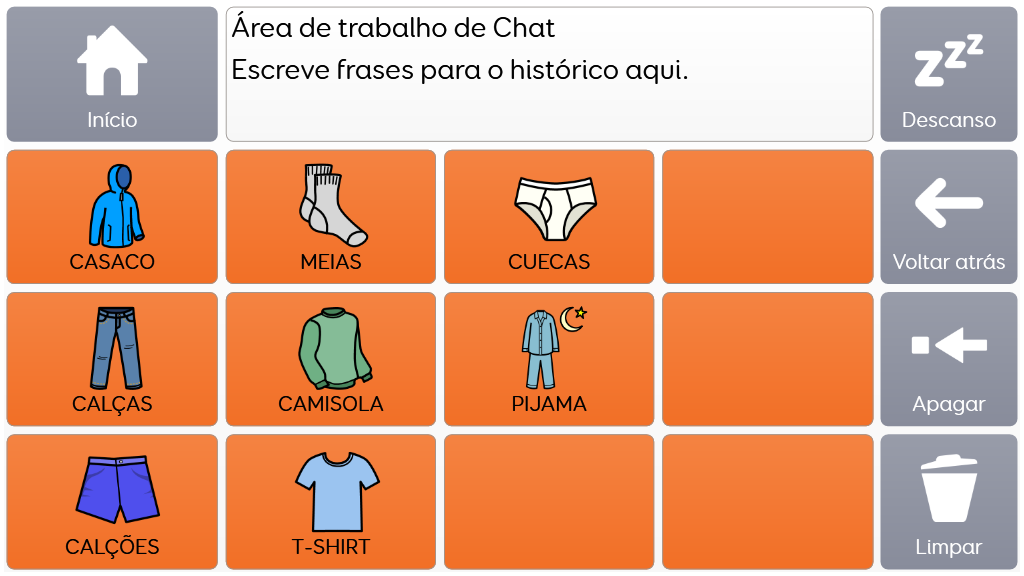Select the CALÇAS trousers tile

coord(112,359)
